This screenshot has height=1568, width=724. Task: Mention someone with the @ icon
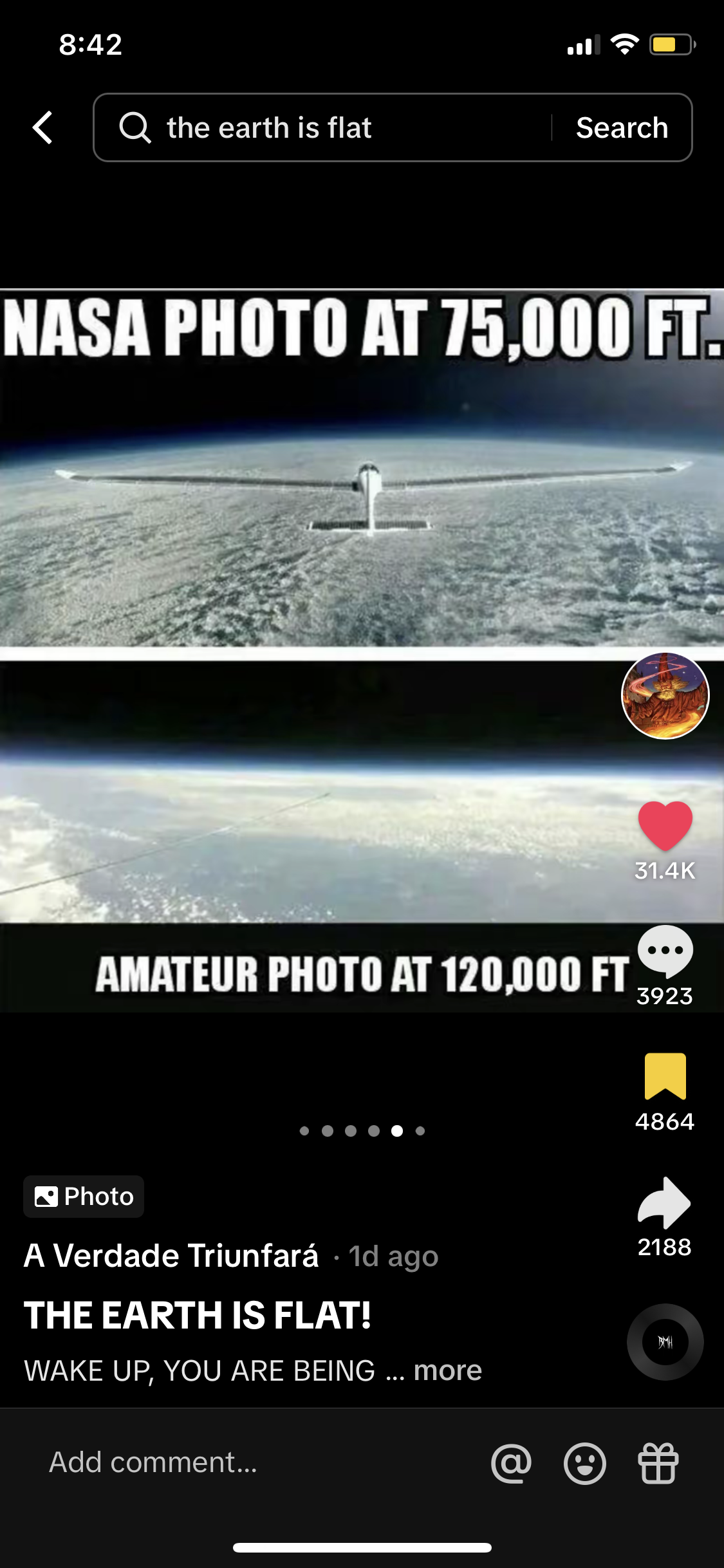coord(511,1463)
